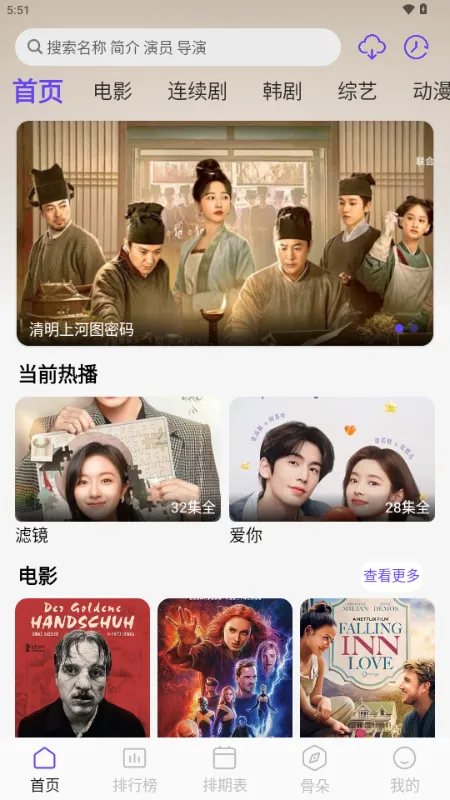The image size is (450, 800).
Task: Open the Der Goldene Handschuh movie poster
Action: point(83,667)
